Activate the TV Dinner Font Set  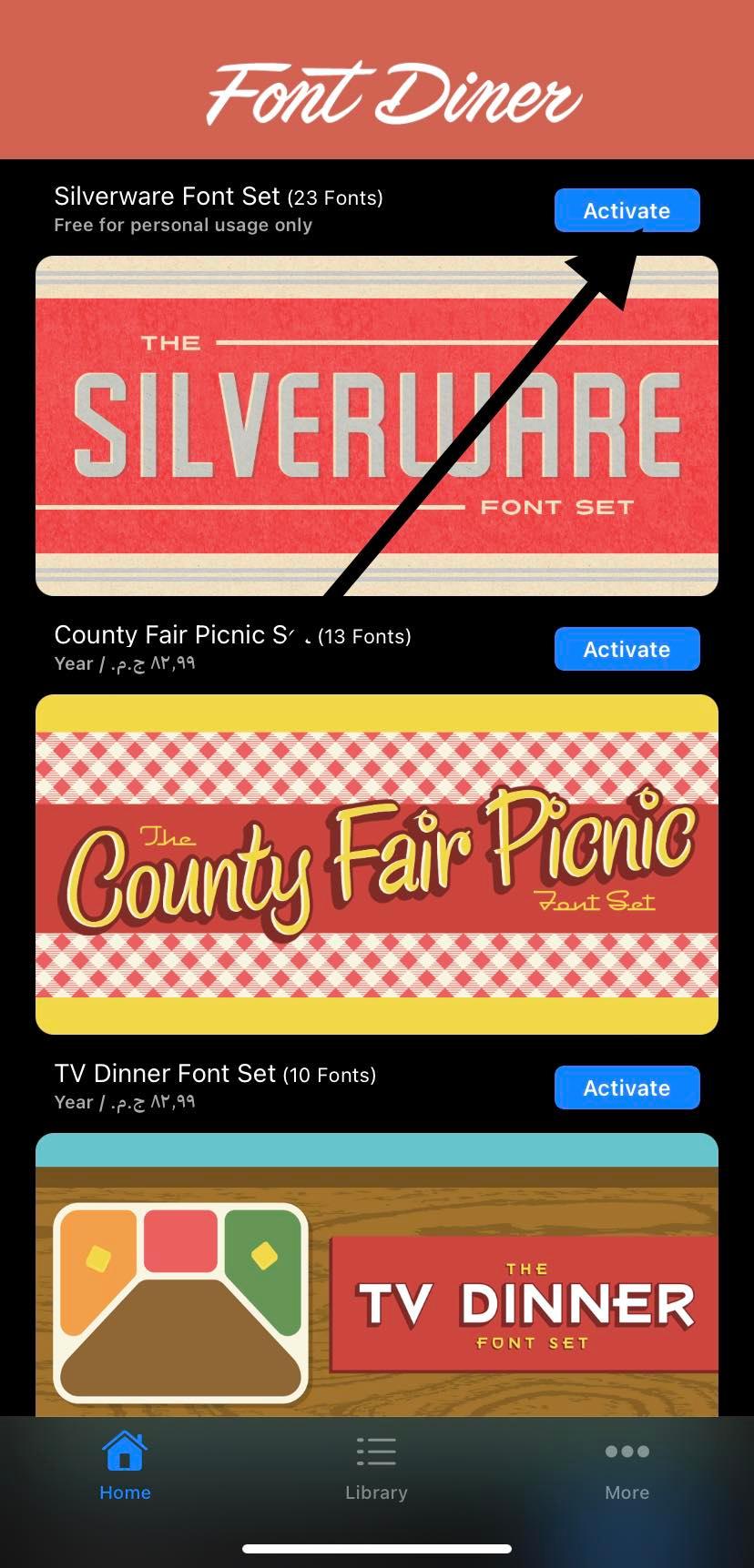click(627, 1087)
